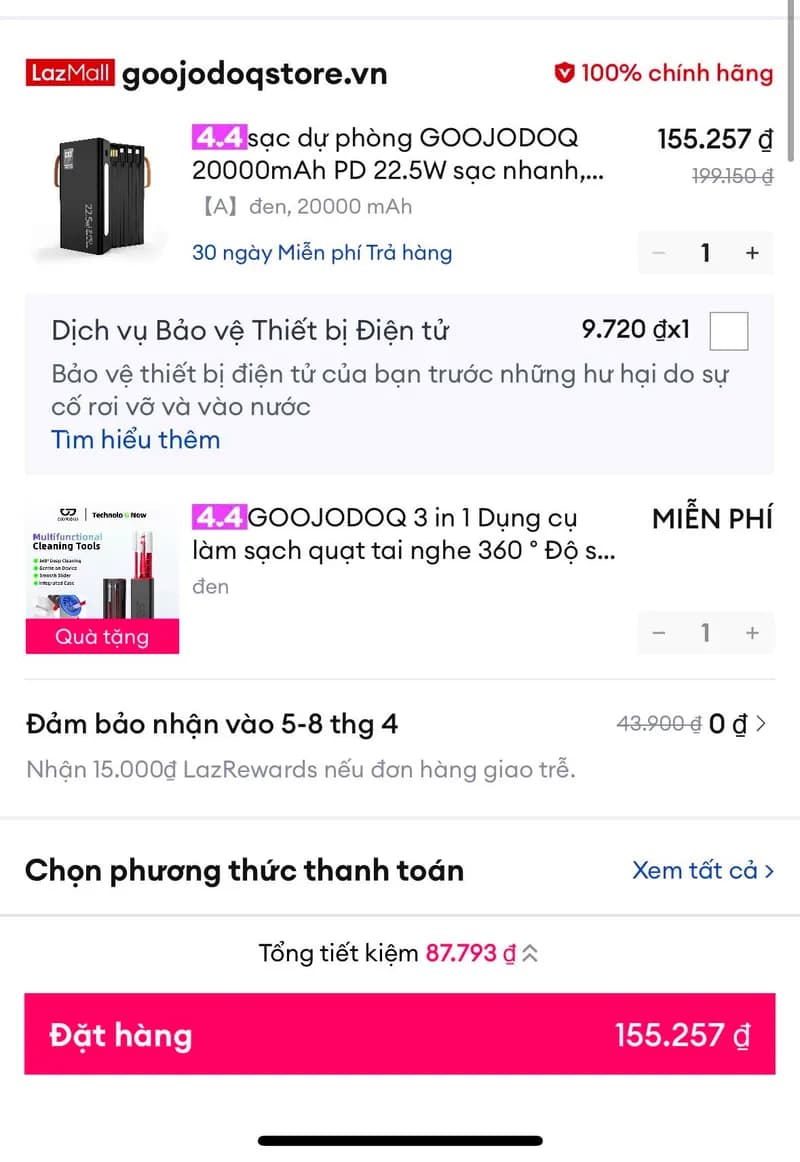Image resolution: width=800 pixels, height=1162 pixels.
Task: Collapse the Tổng tiết kiệm savings details
Action: pyautogui.click(x=531, y=952)
